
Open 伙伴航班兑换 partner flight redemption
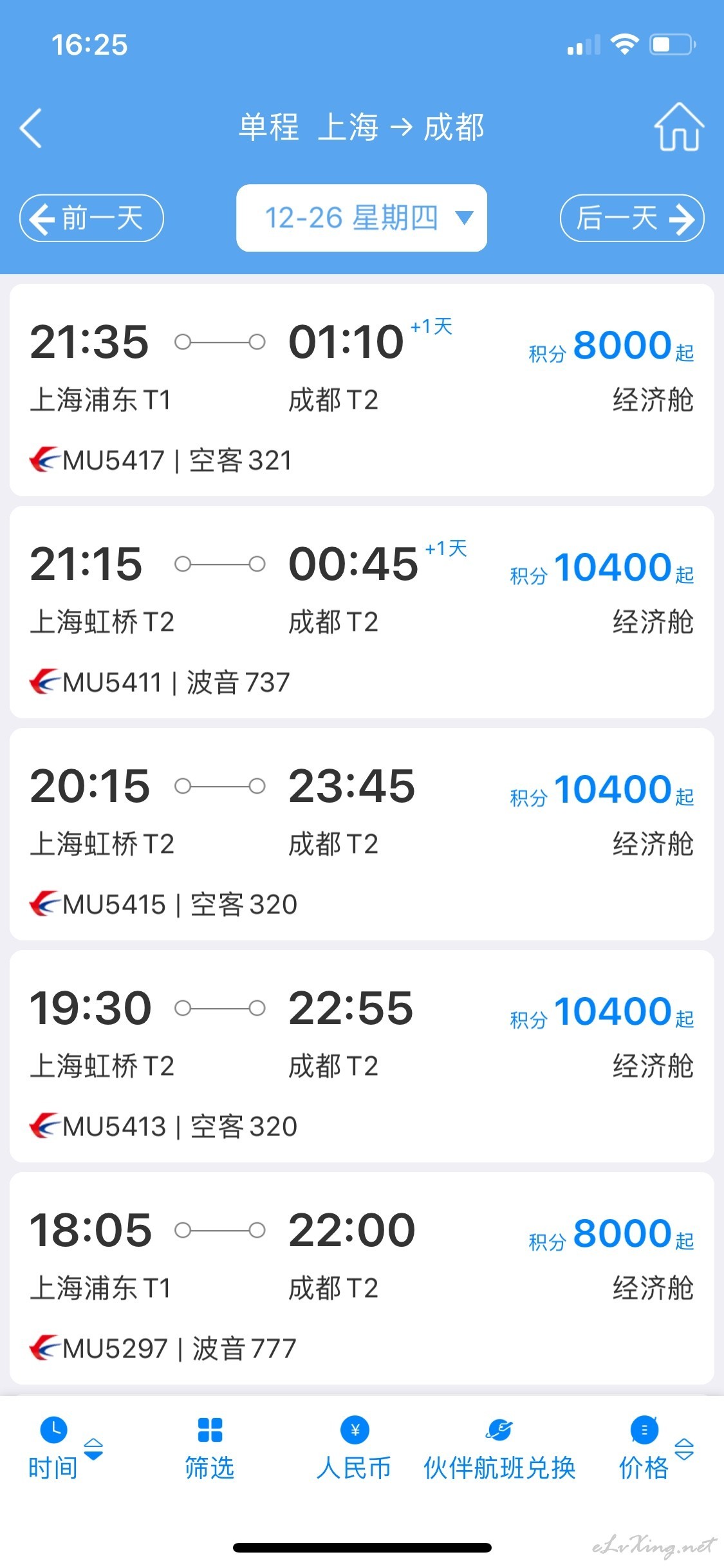pos(499,1448)
